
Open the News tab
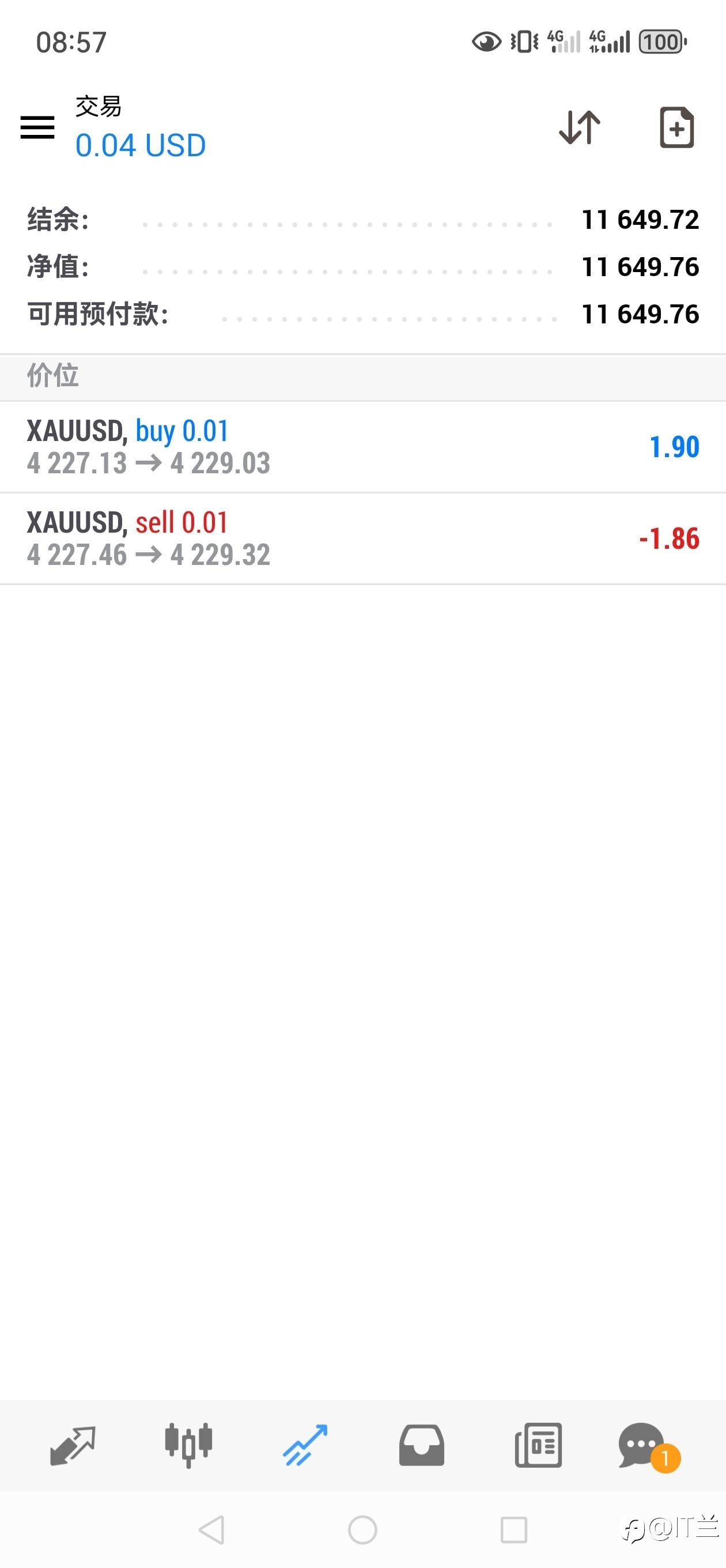[538, 1445]
